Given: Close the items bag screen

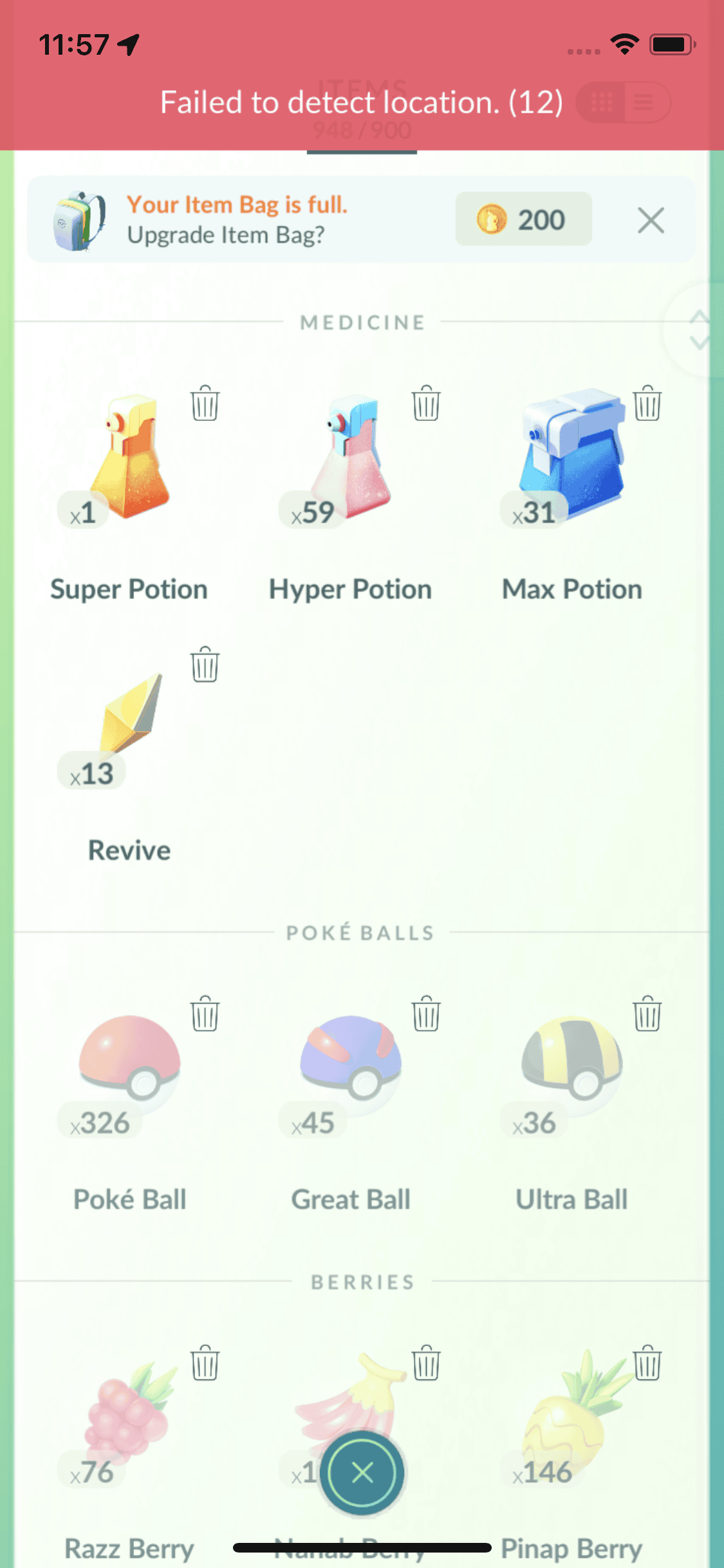Looking at the screenshot, I should [362, 1472].
